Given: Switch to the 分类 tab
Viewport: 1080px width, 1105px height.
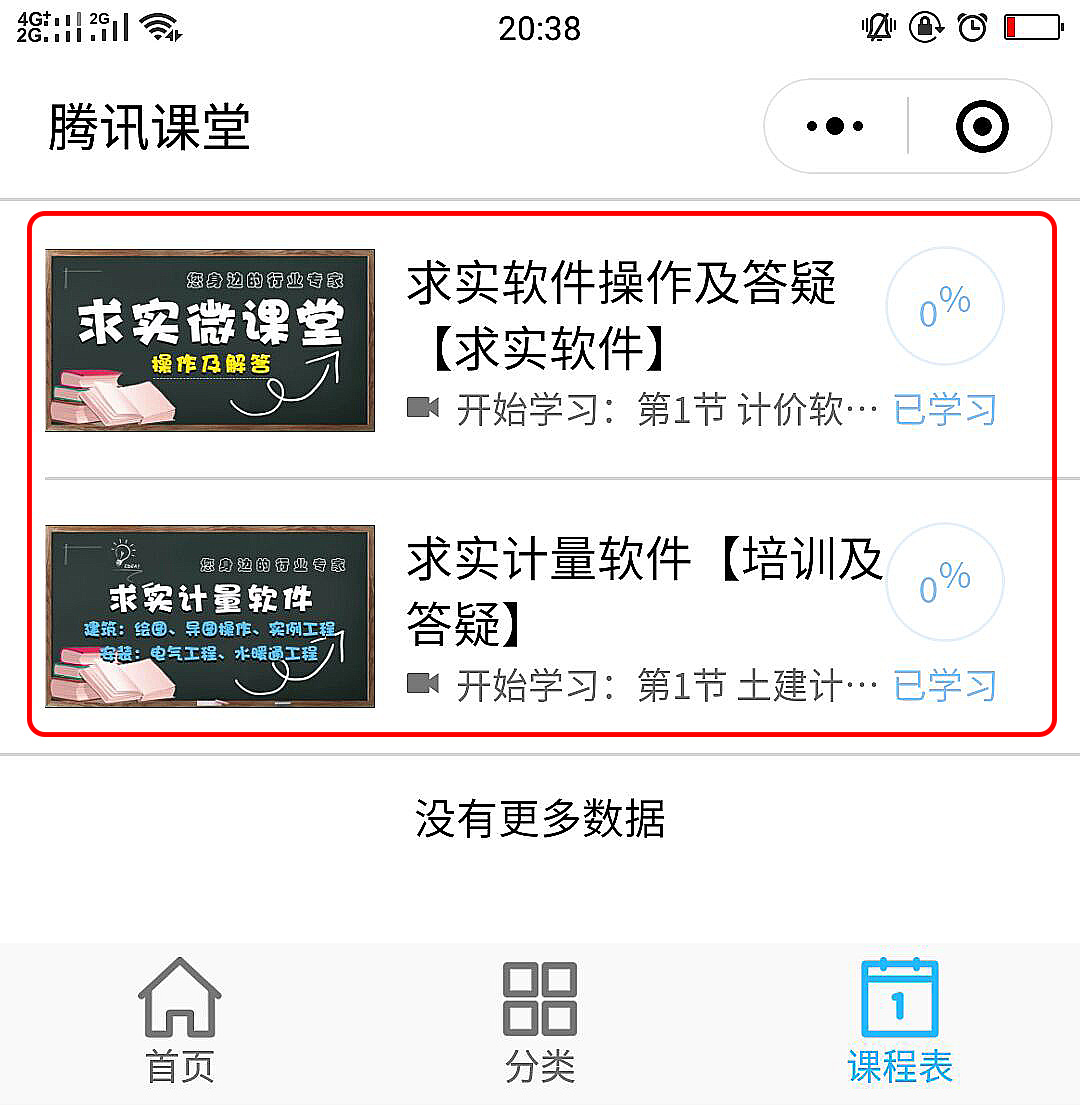Looking at the screenshot, I should (x=540, y=1022).
